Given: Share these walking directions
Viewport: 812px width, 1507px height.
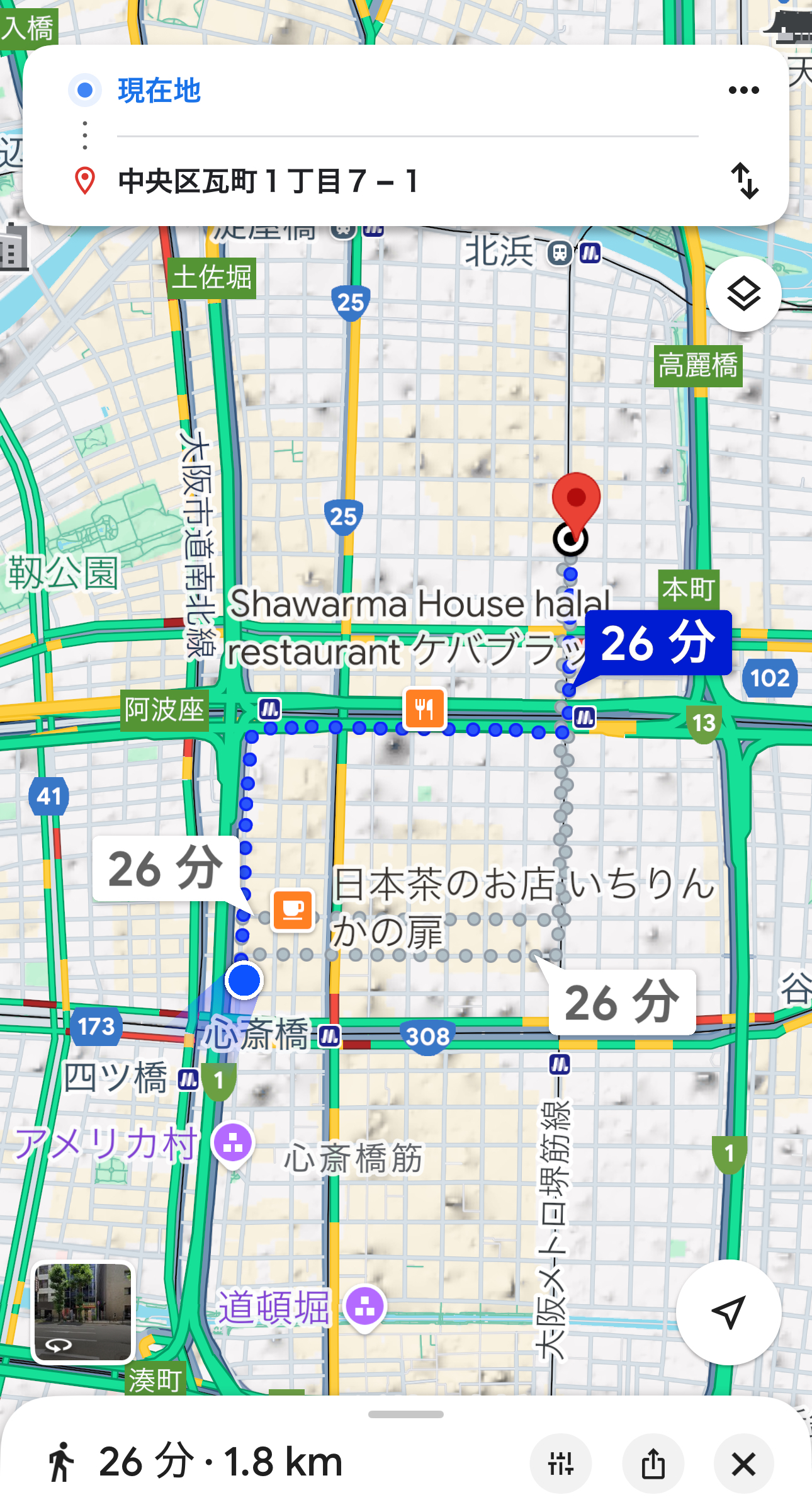Looking at the screenshot, I should tap(653, 1464).
